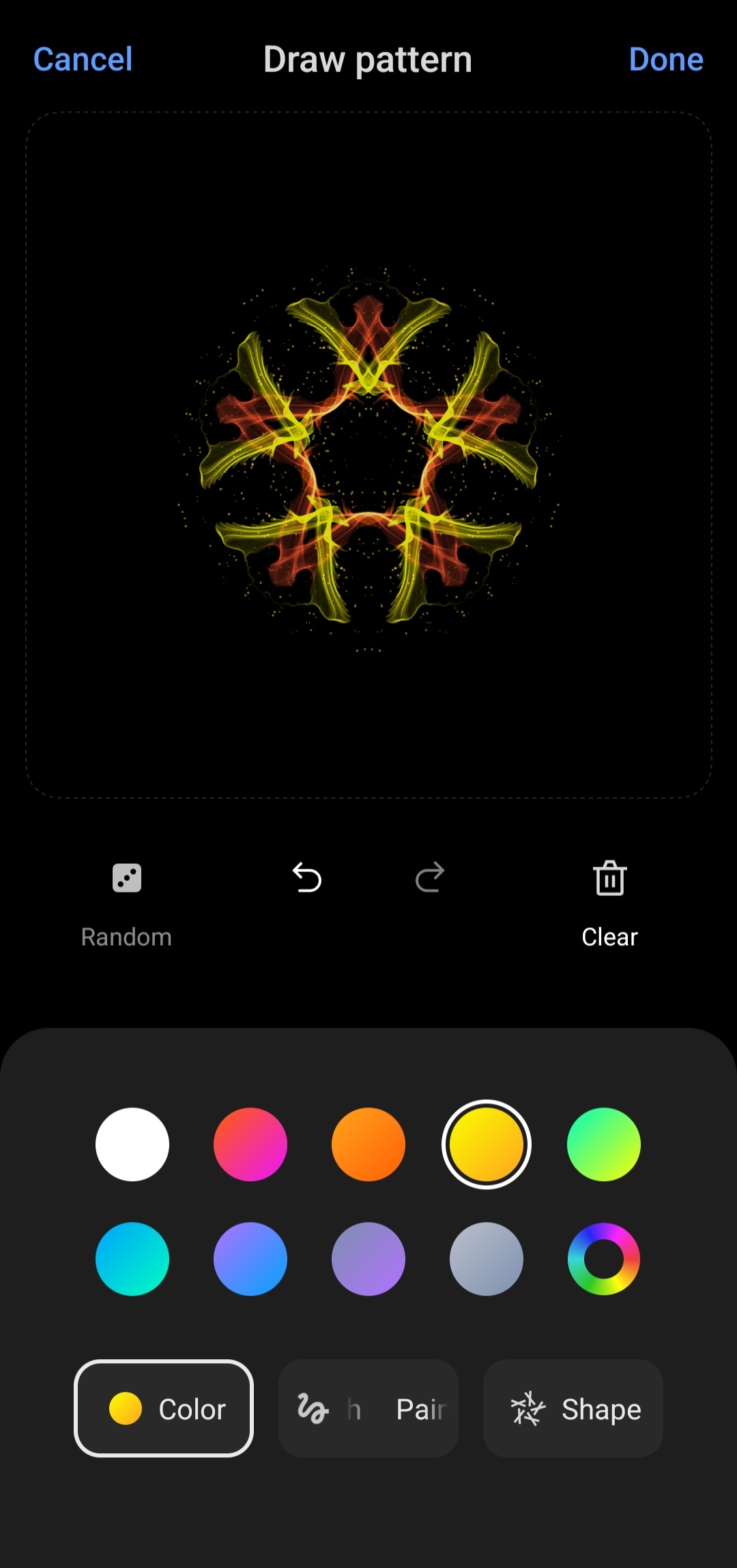
Task: Confirm the pattern with Done
Action: (666, 59)
